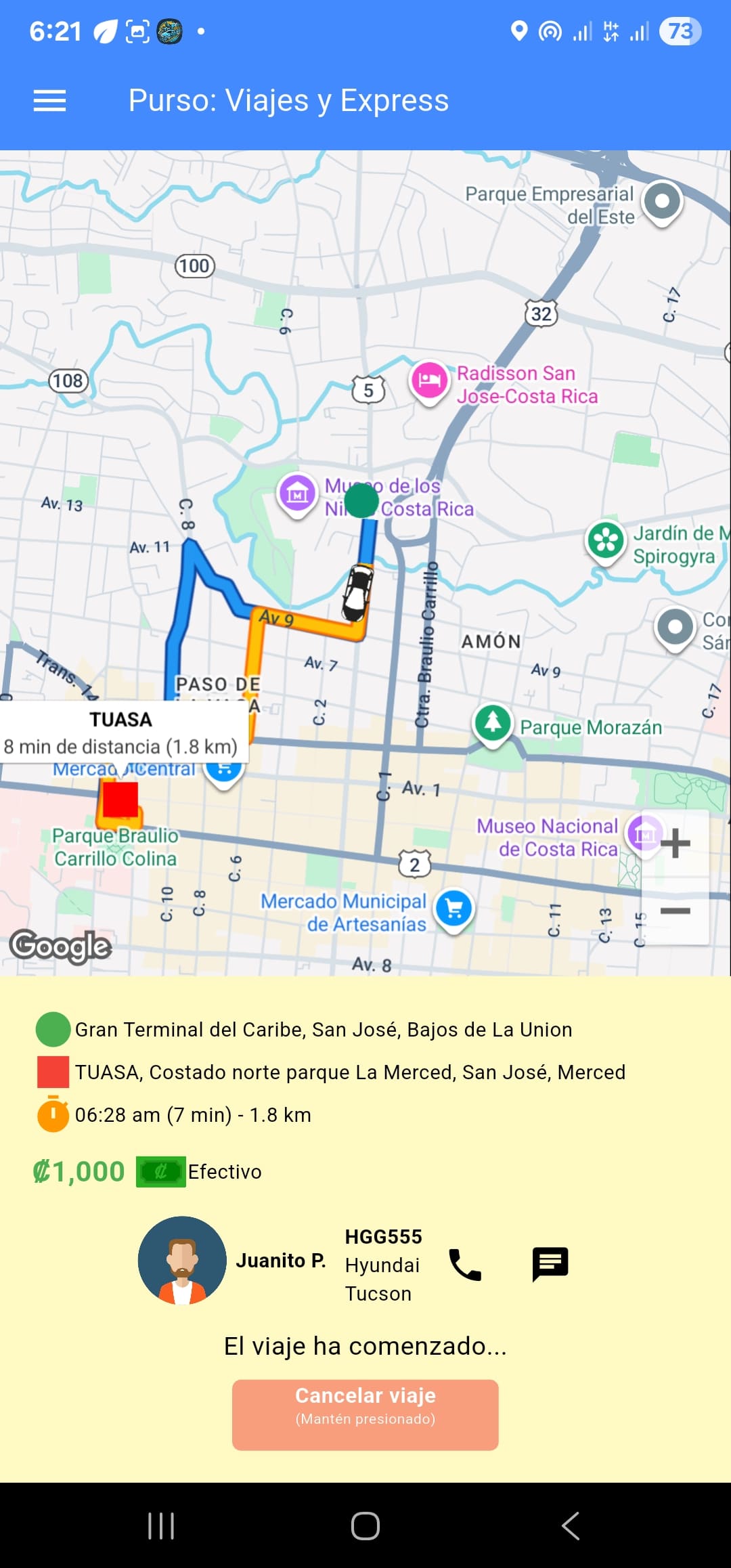Open the system recent apps view

click(161, 1525)
